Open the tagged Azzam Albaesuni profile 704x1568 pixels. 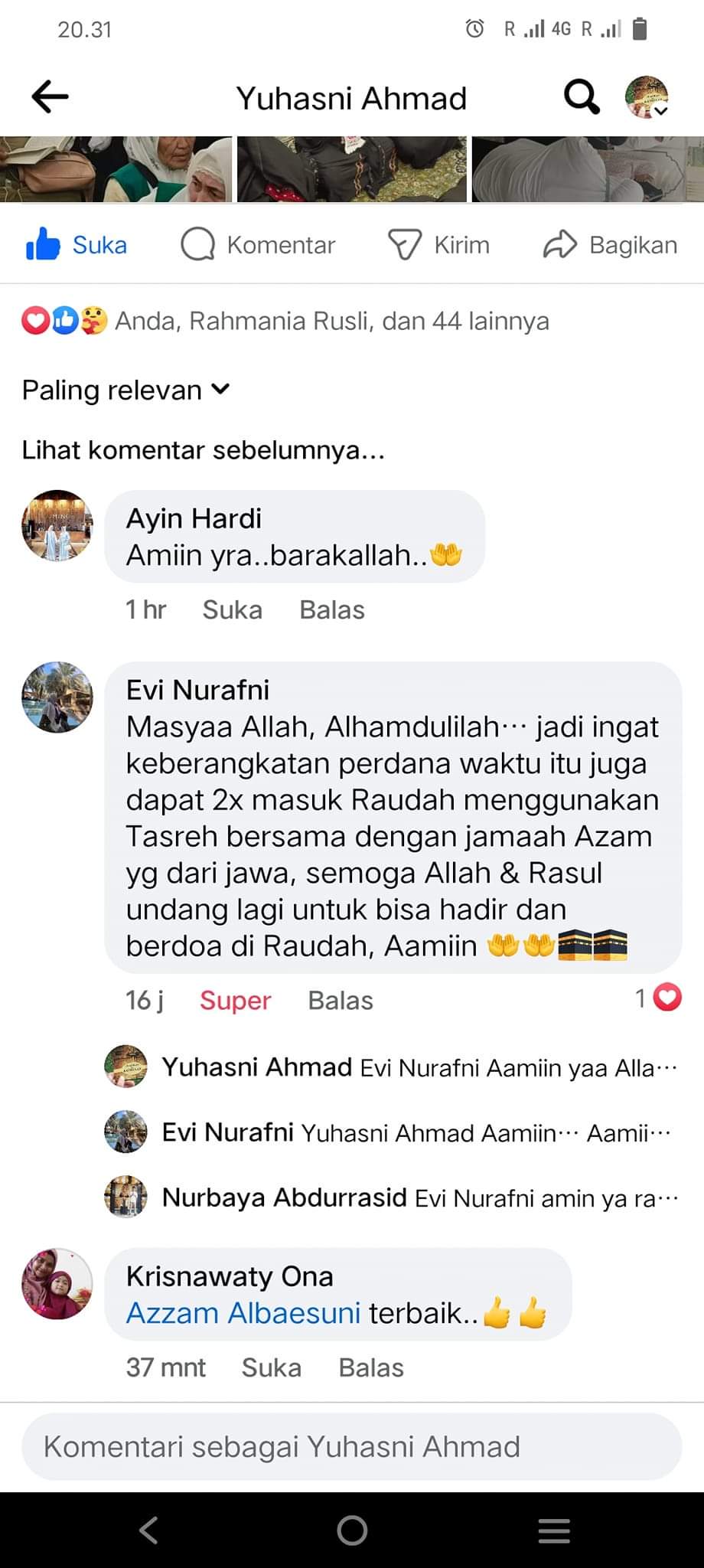[243, 1314]
